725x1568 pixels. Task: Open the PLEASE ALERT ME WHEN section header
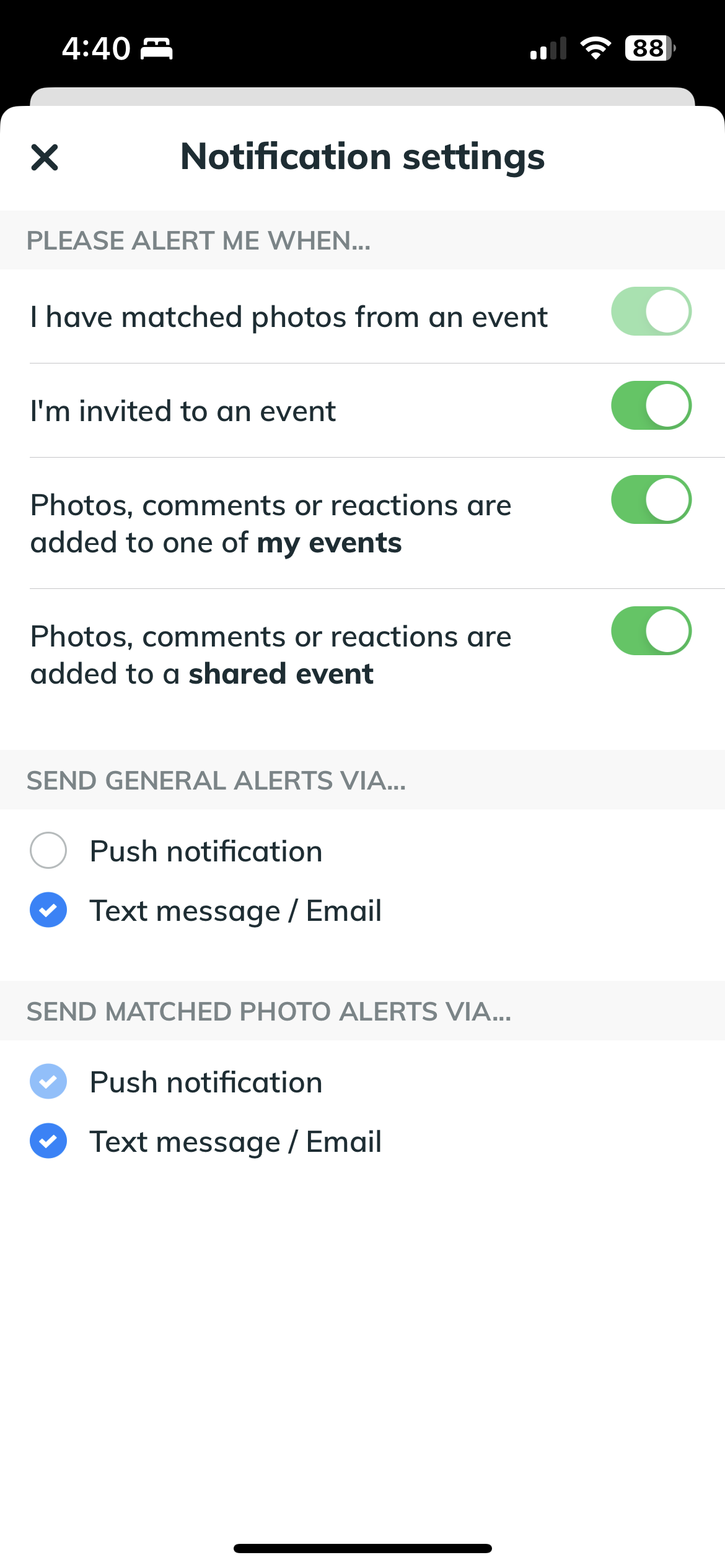tap(198, 241)
